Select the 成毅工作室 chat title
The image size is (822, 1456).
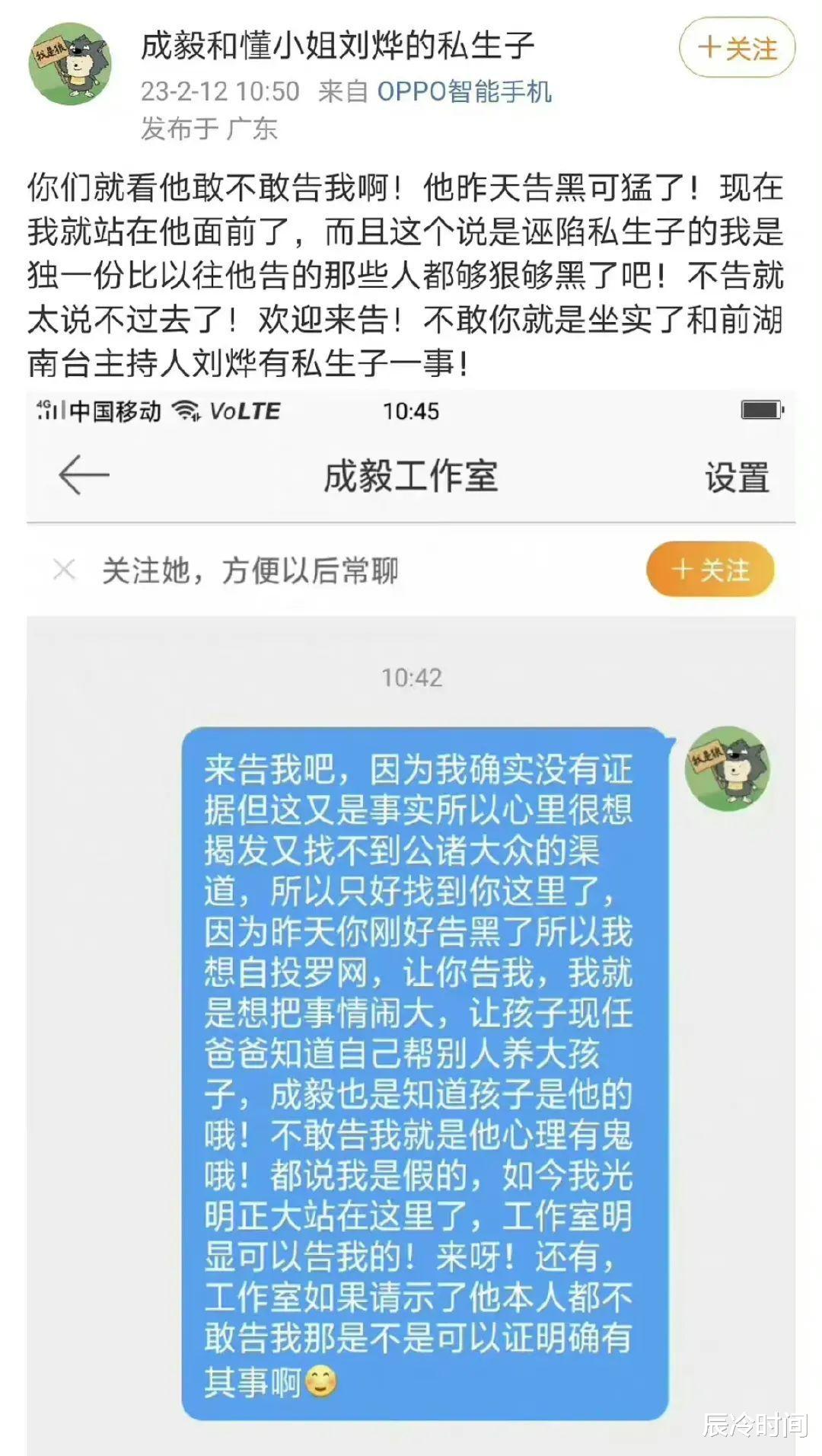(x=411, y=477)
